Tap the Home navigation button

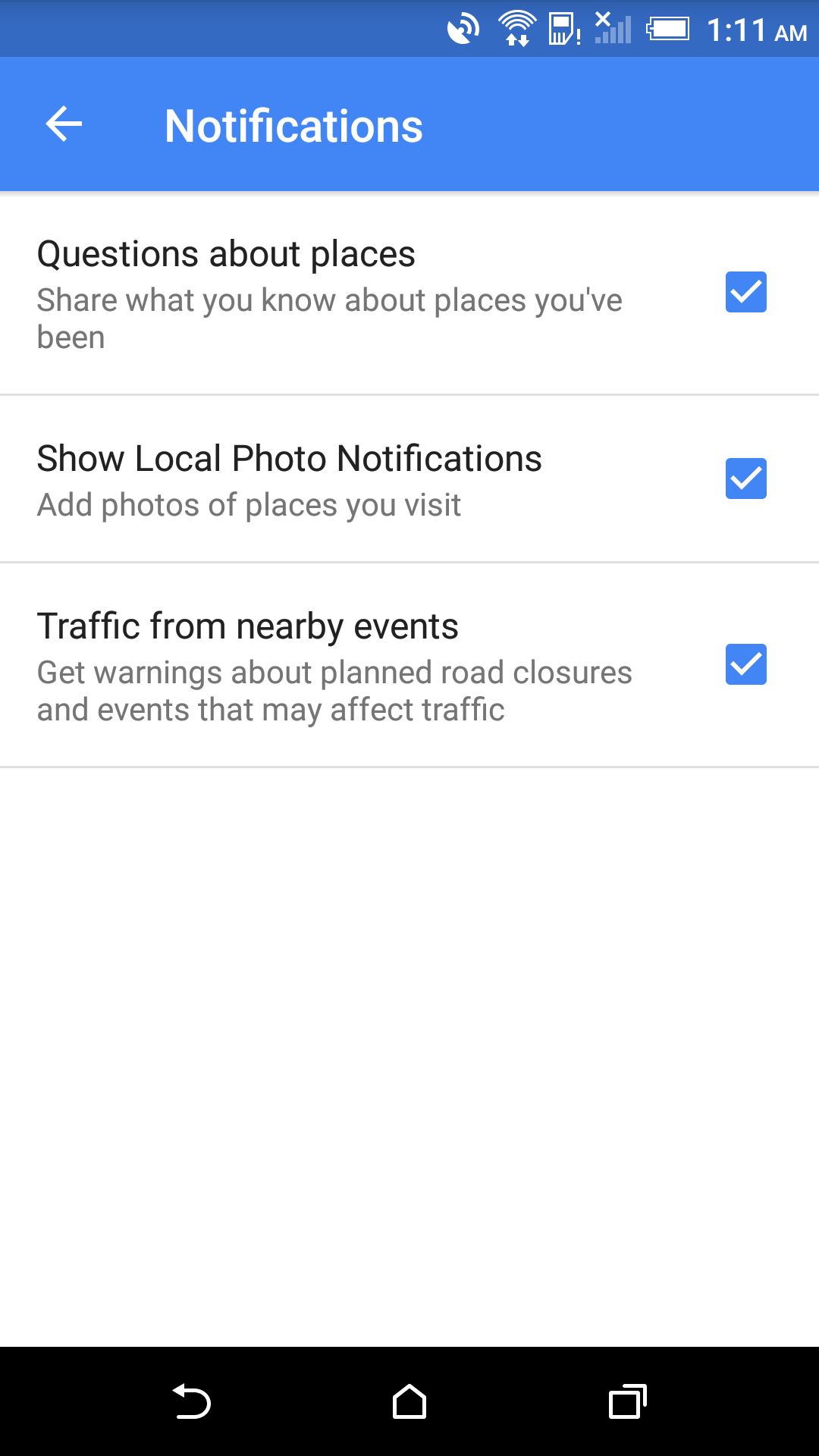[409, 1401]
